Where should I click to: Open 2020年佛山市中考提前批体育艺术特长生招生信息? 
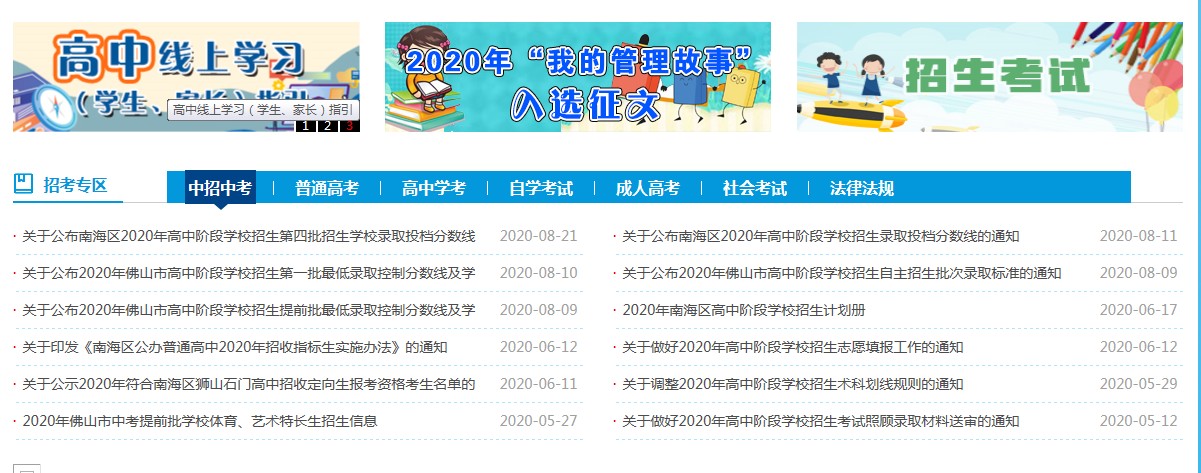tap(199, 421)
